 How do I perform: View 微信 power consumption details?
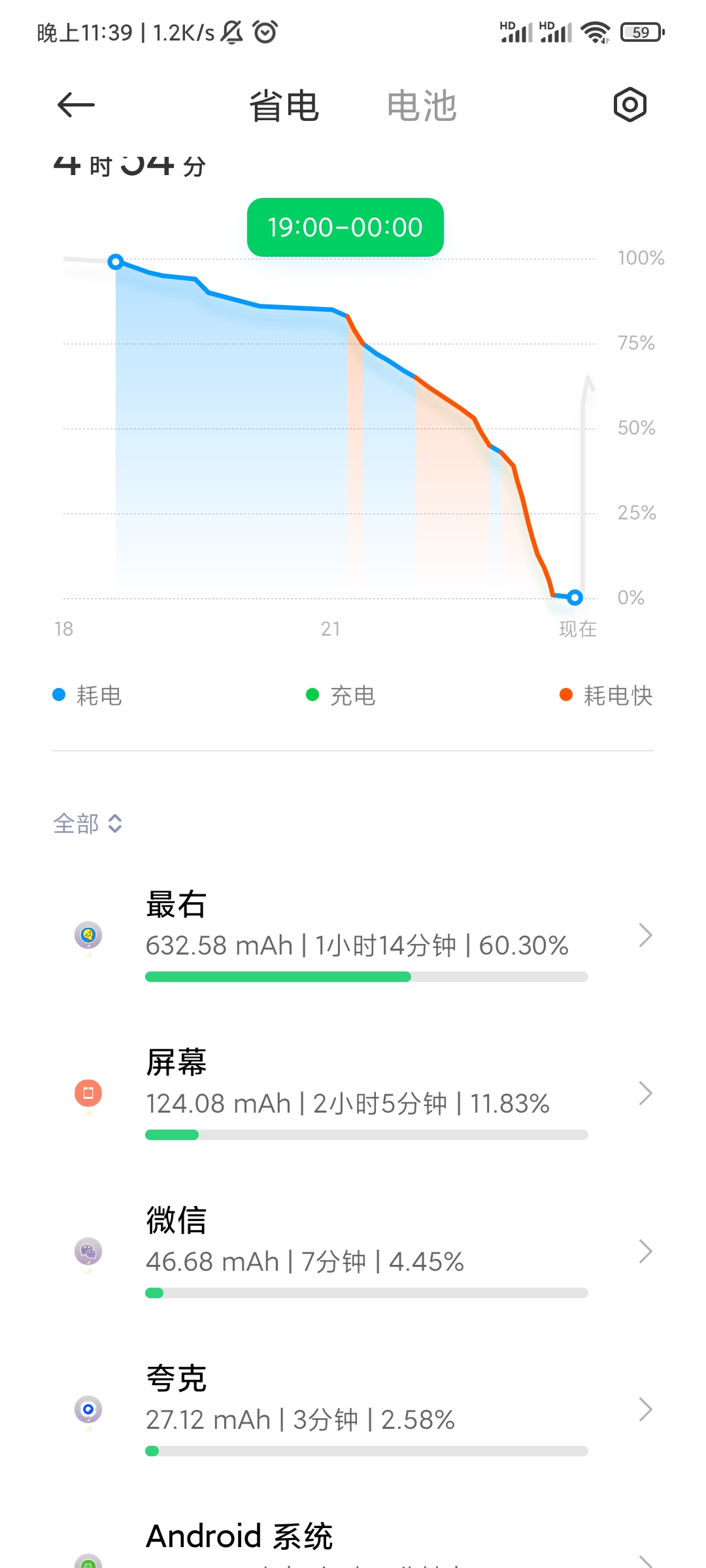coord(353,1252)
